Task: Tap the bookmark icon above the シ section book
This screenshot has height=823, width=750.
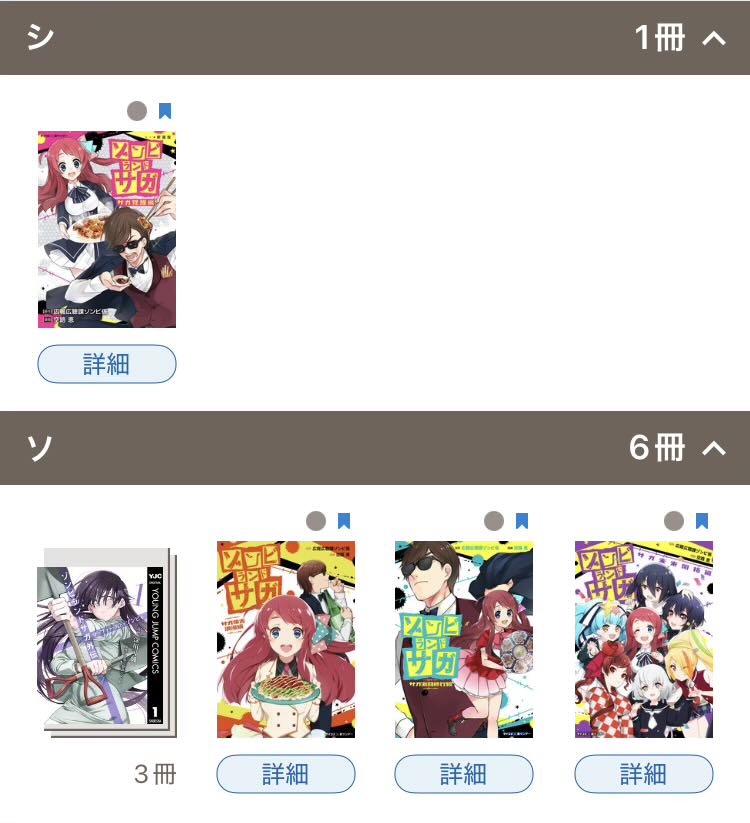Action: pyautogui.click(x=165, y=111)
